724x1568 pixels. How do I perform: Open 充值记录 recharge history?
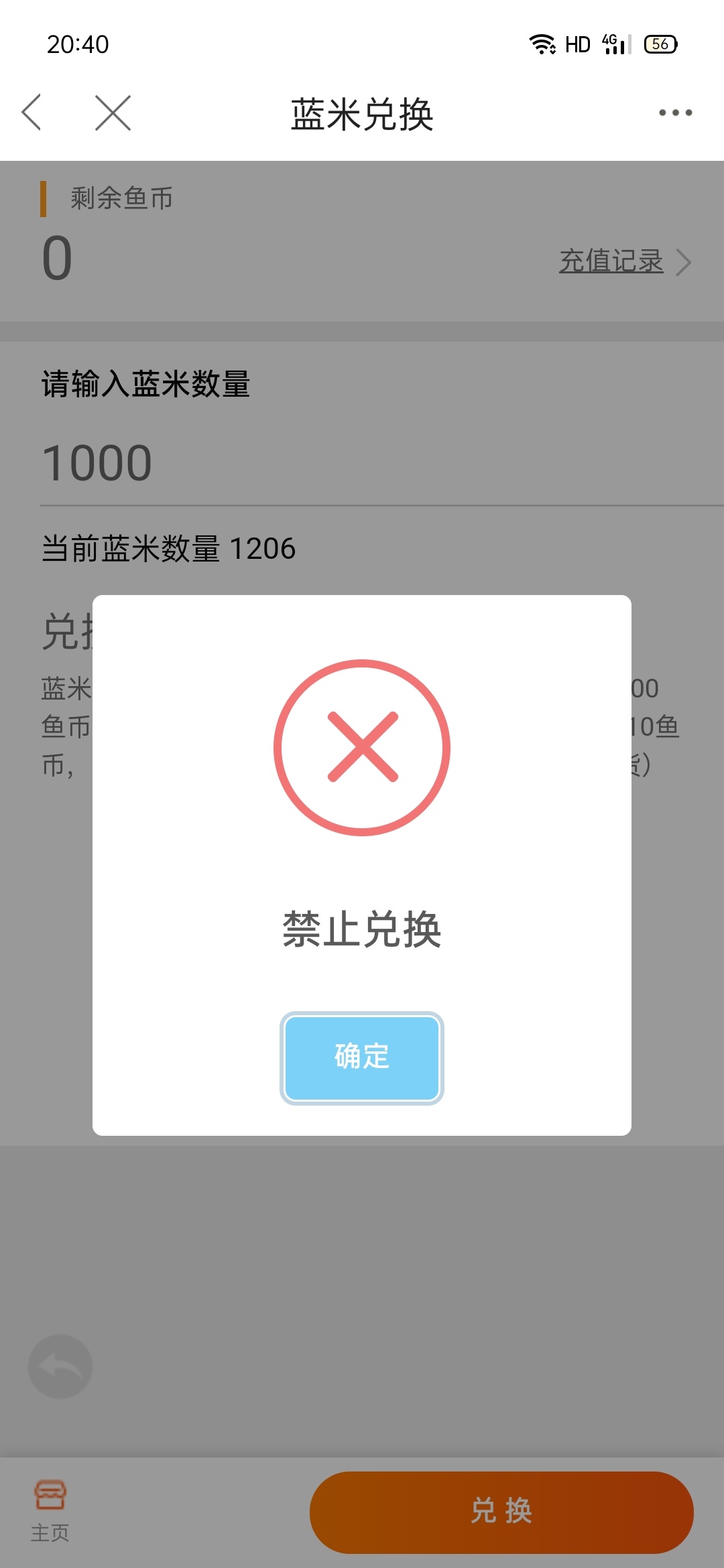pyautogui.click(x=623, y=261)
